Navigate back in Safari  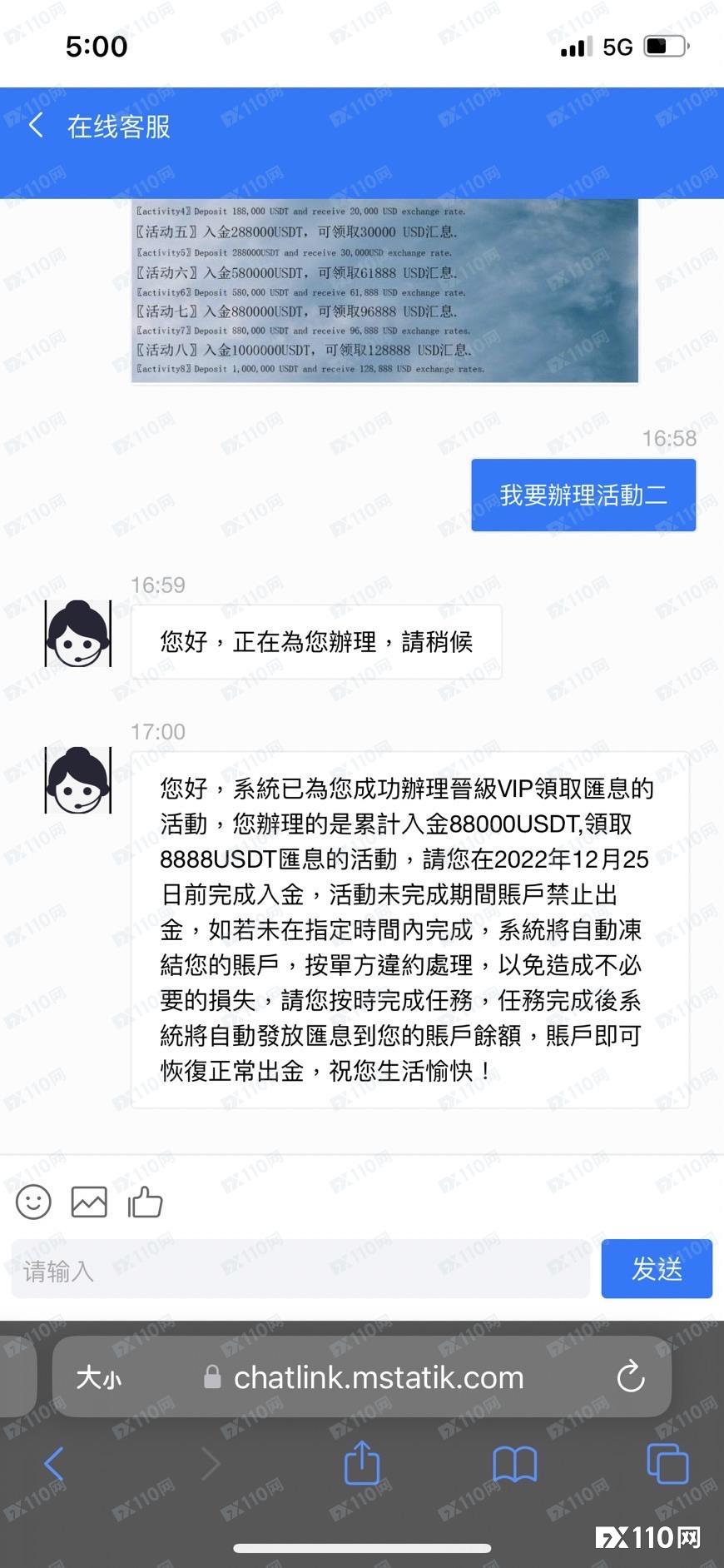tap(53, 1464)
